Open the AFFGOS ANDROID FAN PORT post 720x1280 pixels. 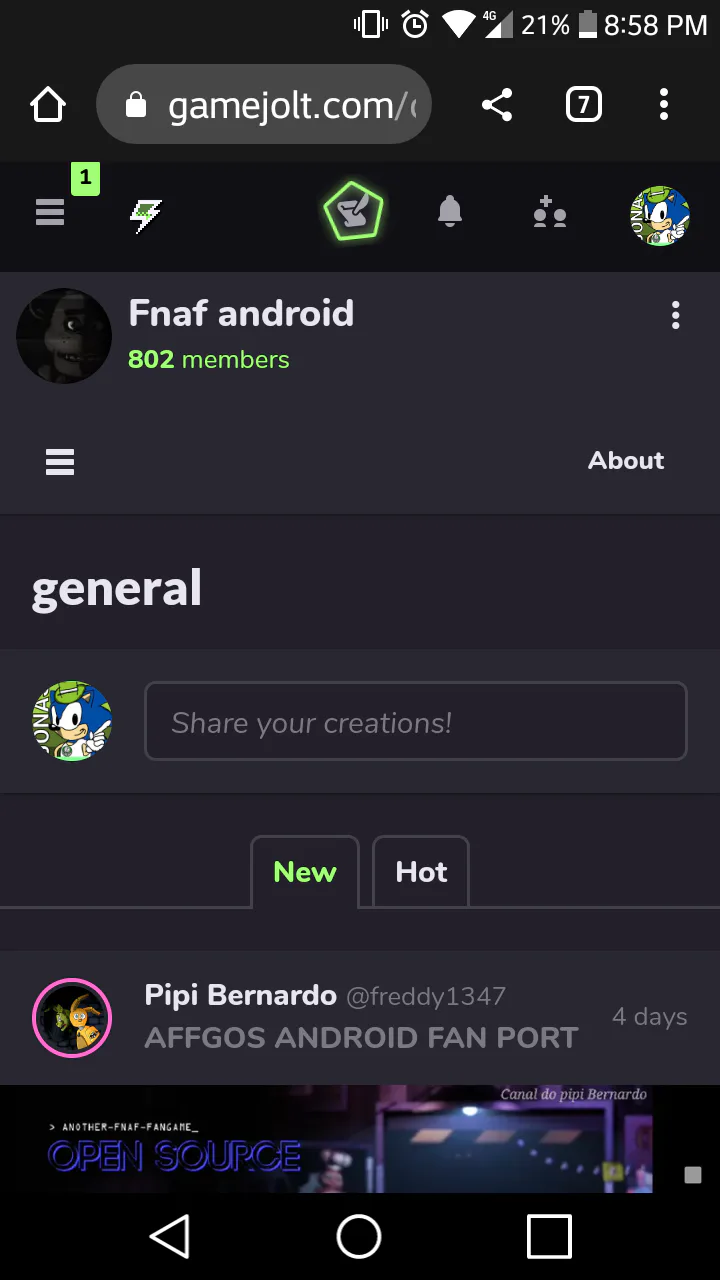(362, 1038)
